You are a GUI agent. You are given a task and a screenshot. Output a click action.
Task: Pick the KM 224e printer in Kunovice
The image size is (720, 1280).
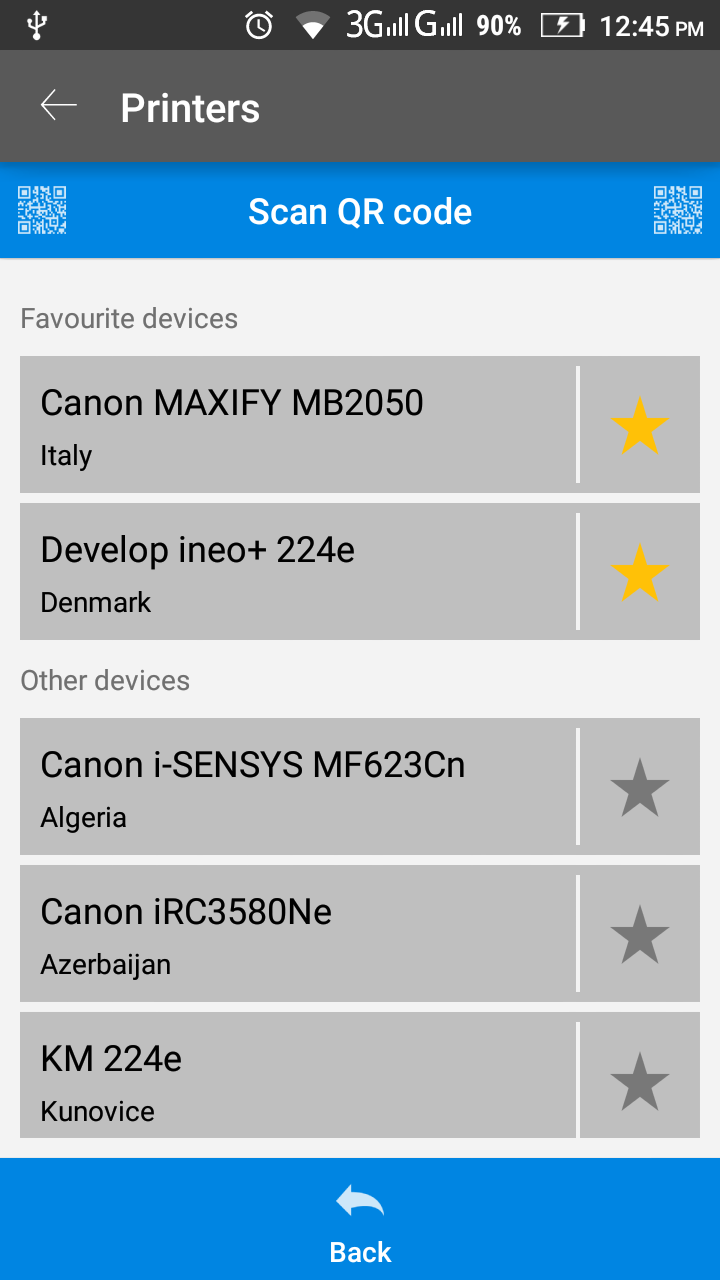298,1078
